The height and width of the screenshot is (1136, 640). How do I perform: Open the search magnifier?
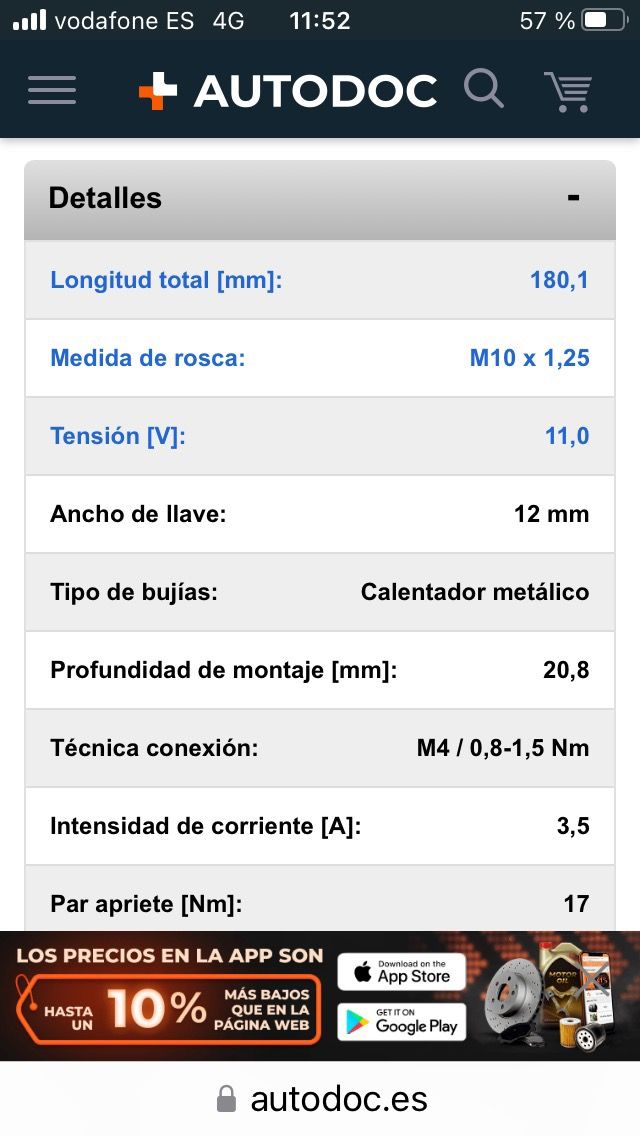click(x=484, y=90)
